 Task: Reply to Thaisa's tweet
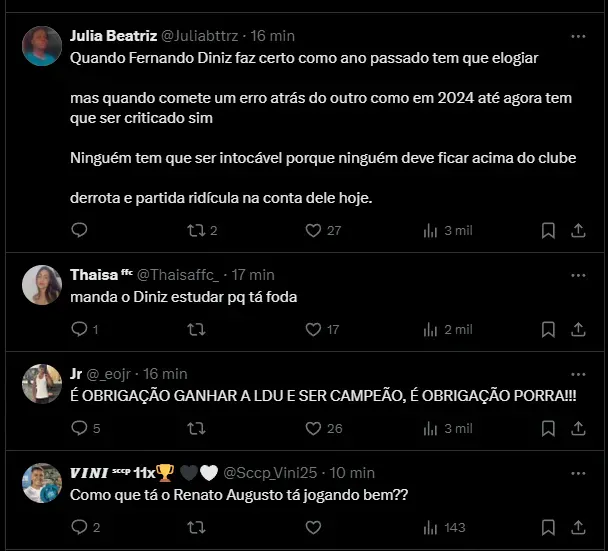tap(80, 328)
